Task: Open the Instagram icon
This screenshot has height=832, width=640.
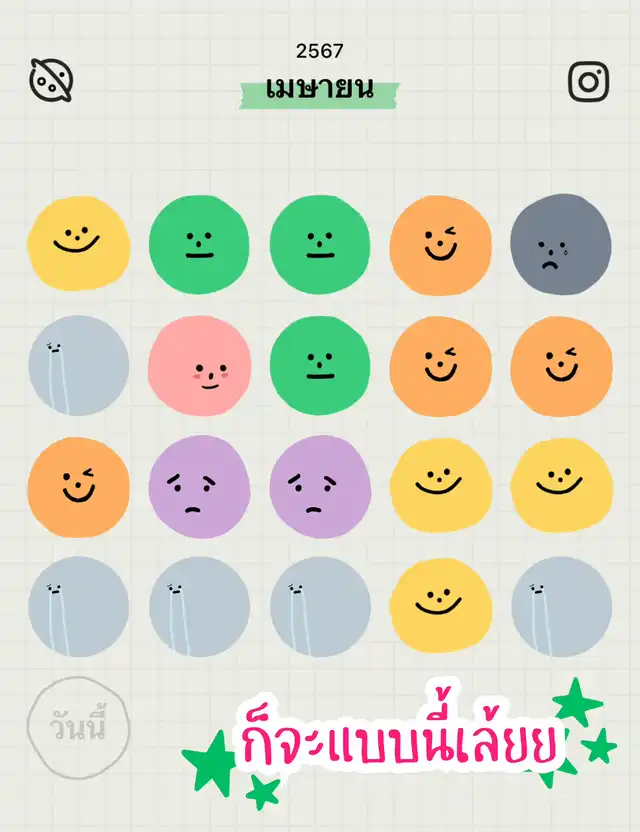Action: (x=589, y=81)
